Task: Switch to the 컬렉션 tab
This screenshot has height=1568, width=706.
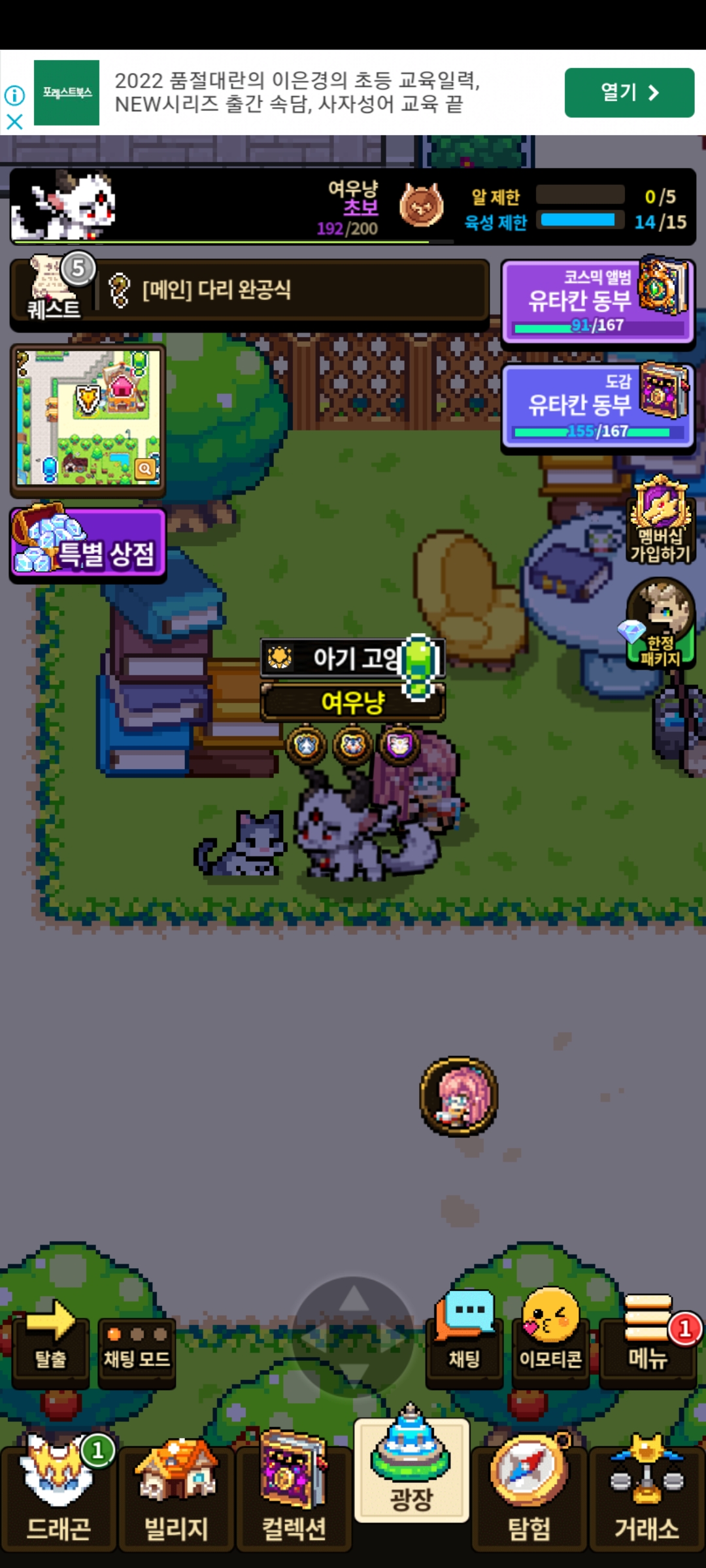Action: 294,1497
